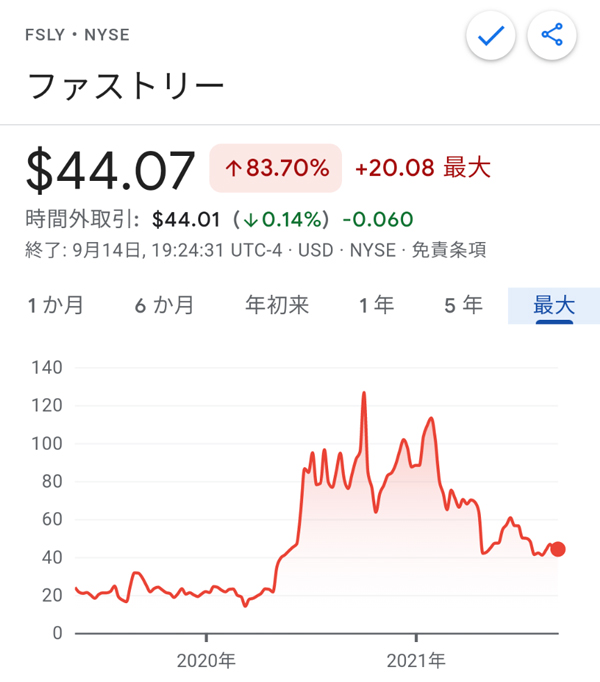
Task: Switch to the 1か月 range
Action: (56, 305)
